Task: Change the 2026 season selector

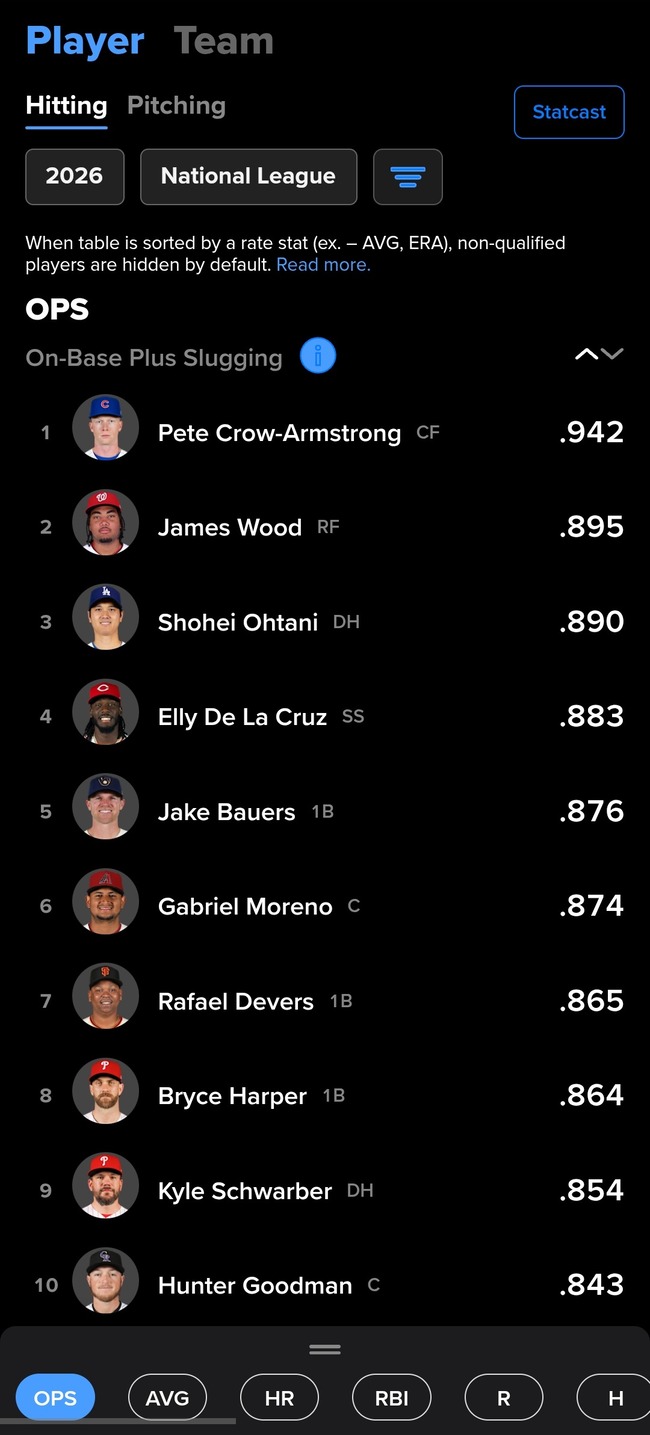Action: (x=74, y=176)
